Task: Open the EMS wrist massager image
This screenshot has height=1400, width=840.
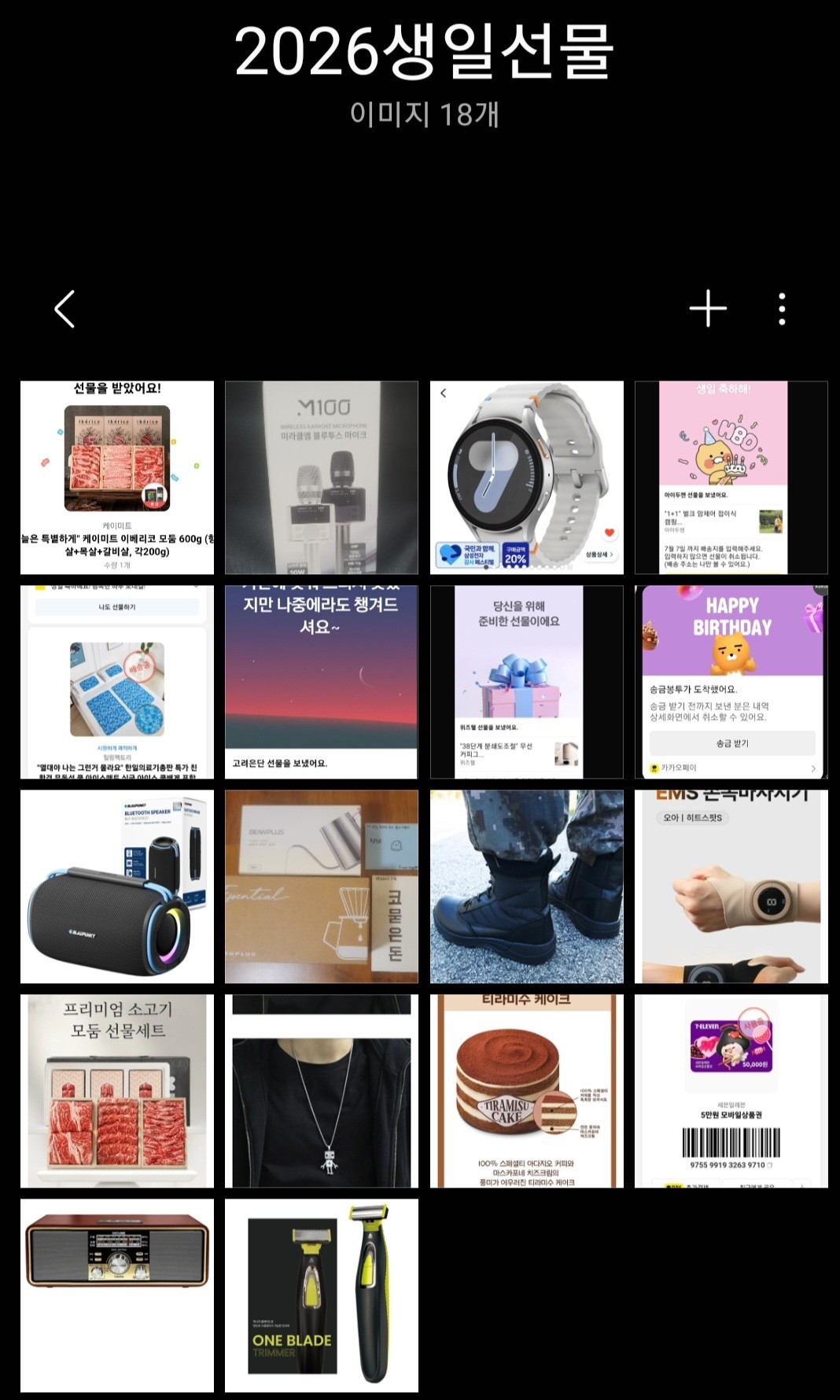Action: click(731, 886)
